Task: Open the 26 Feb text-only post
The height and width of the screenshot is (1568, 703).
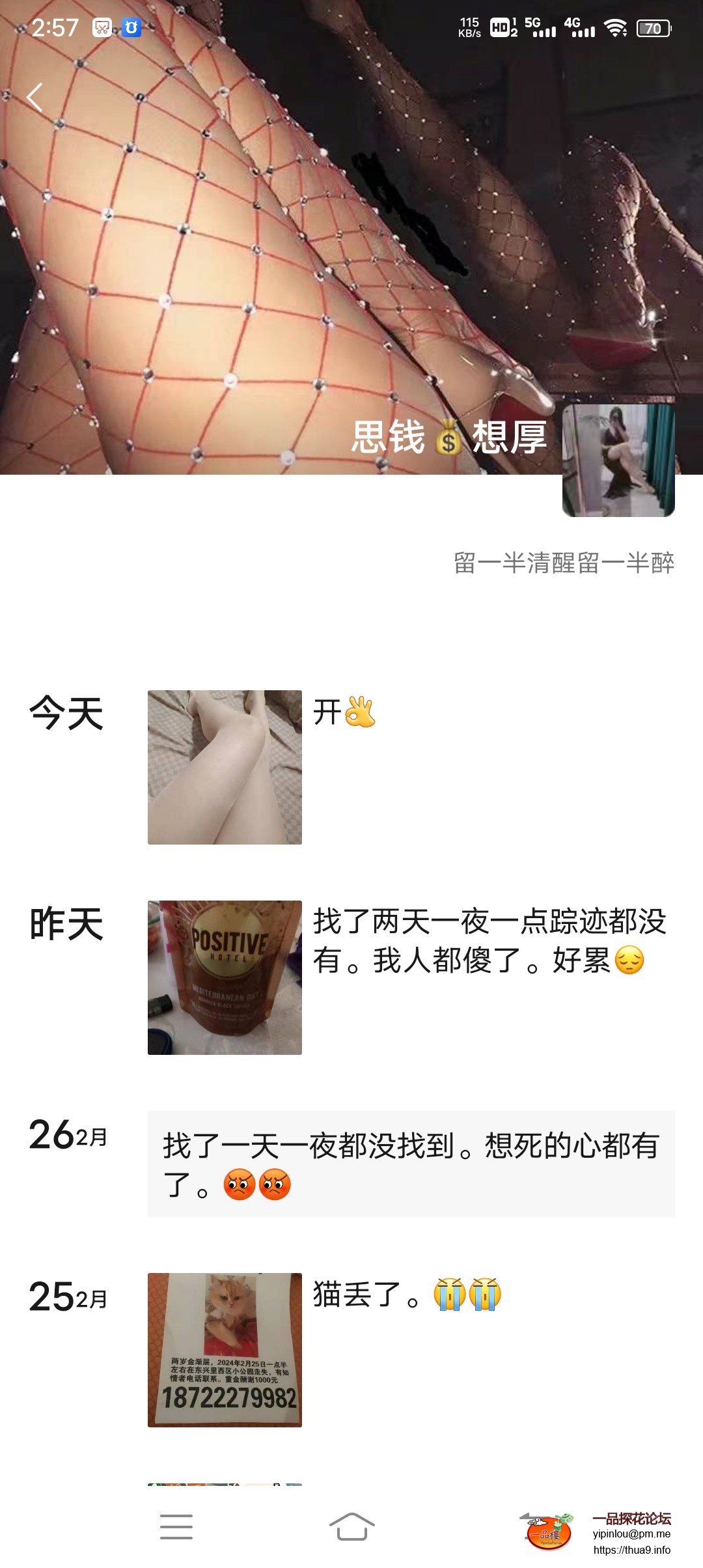Action: coord(411,1164)
